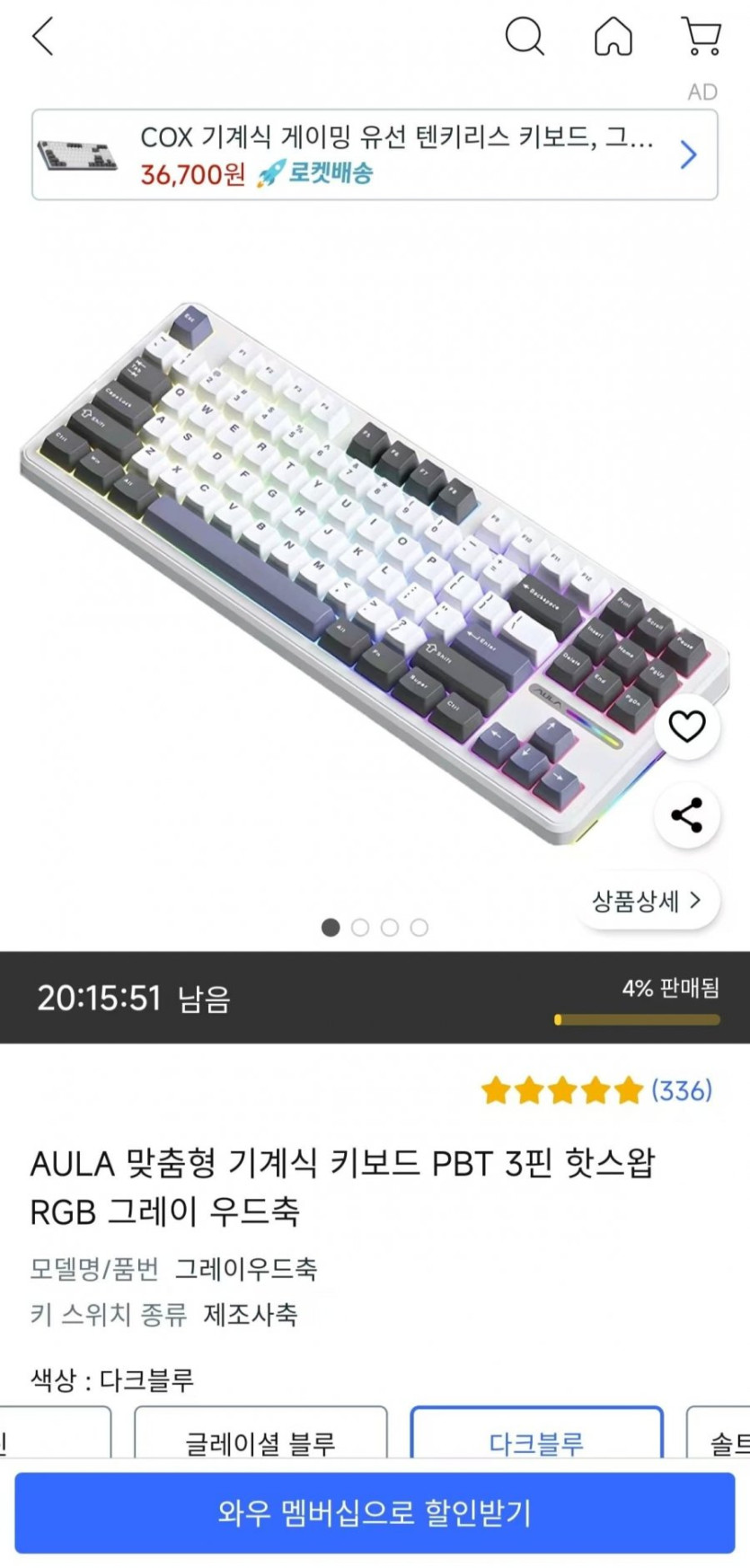Add keyboard to wishlist via heart icon
This screenshot has width=750, height=1568.
tap(687, 727)
